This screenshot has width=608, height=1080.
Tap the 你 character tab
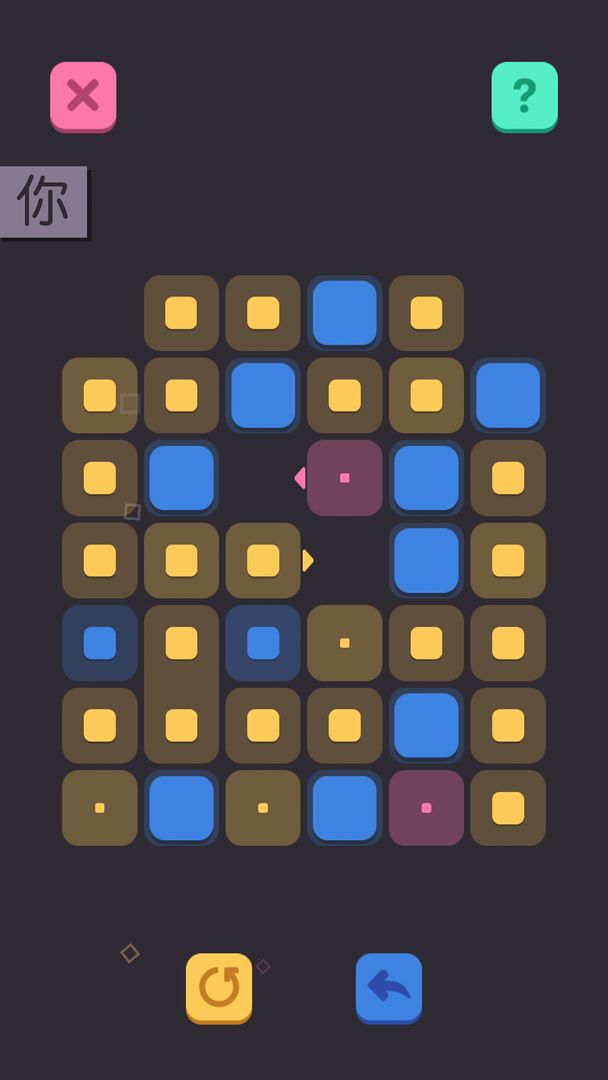tap(43, 201)
